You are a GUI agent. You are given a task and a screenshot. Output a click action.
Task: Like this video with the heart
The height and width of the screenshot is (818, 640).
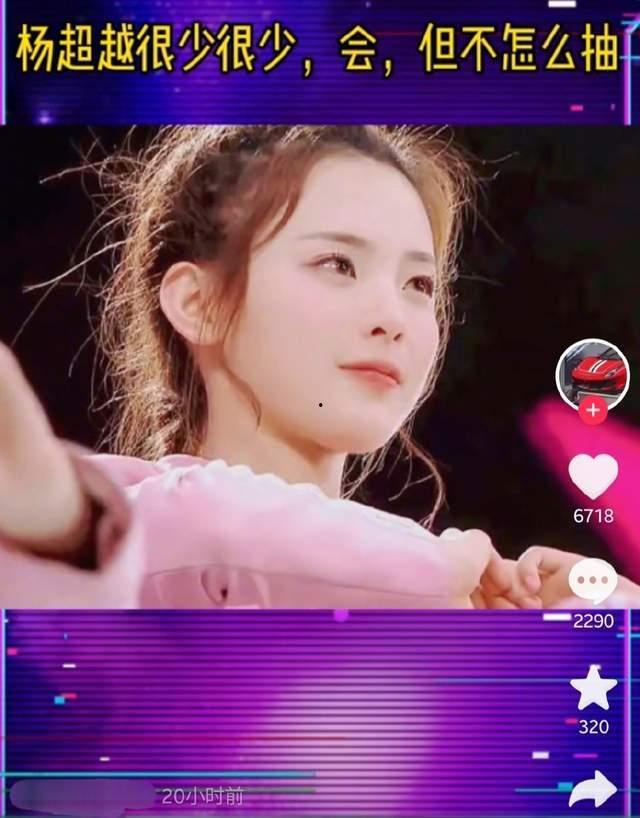pyautogui.click(x=593, y=477)
